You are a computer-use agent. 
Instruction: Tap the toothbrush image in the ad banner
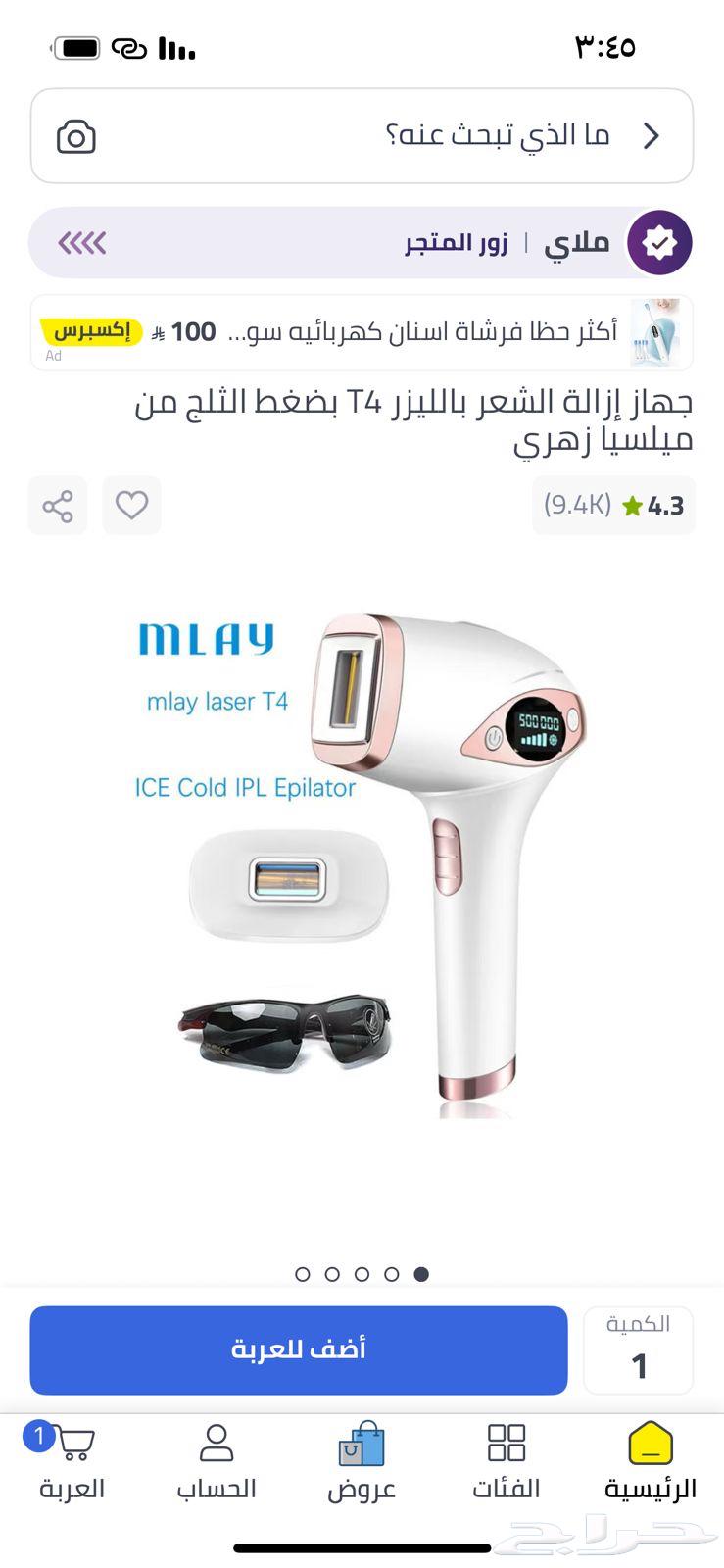[654, 333]
